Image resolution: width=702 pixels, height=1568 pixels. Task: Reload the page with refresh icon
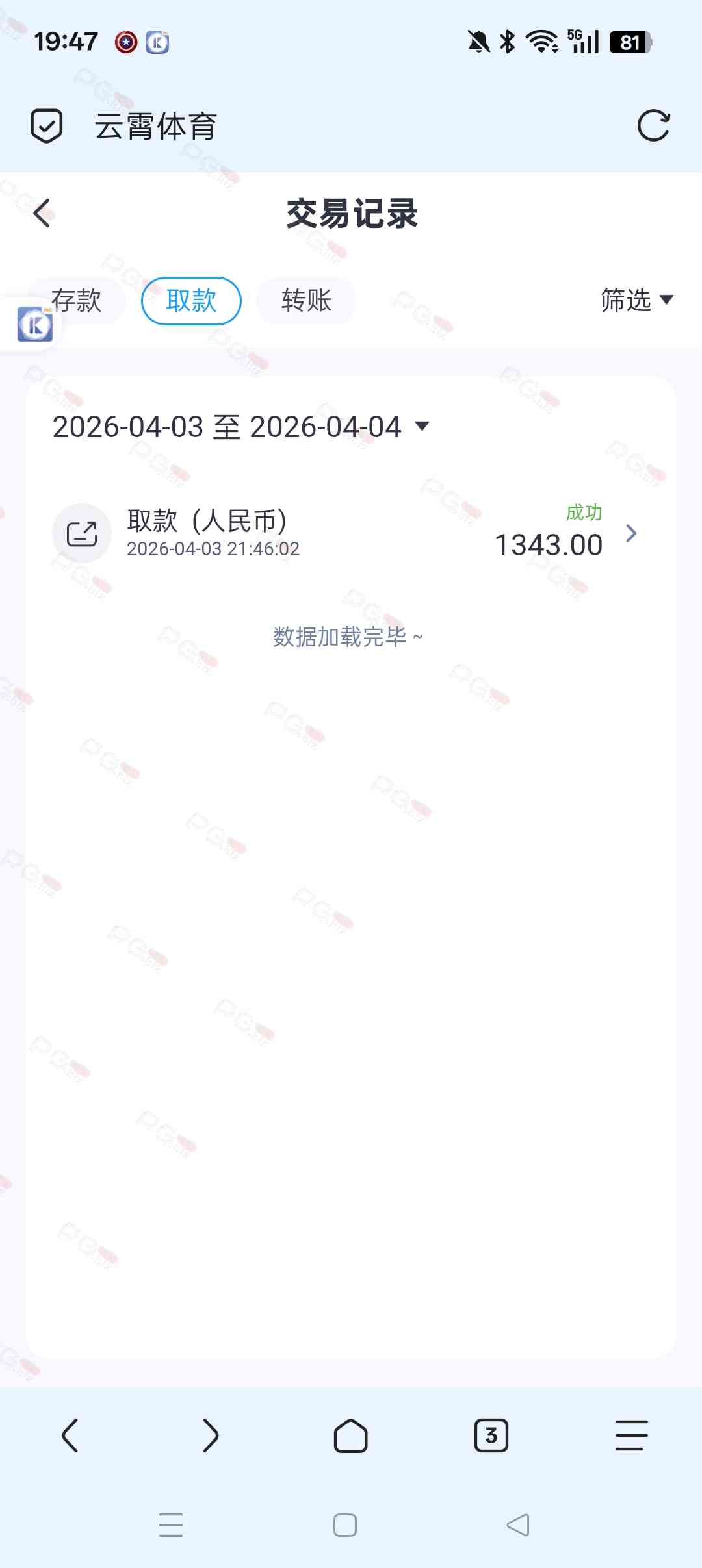click(x=653, y=125)
